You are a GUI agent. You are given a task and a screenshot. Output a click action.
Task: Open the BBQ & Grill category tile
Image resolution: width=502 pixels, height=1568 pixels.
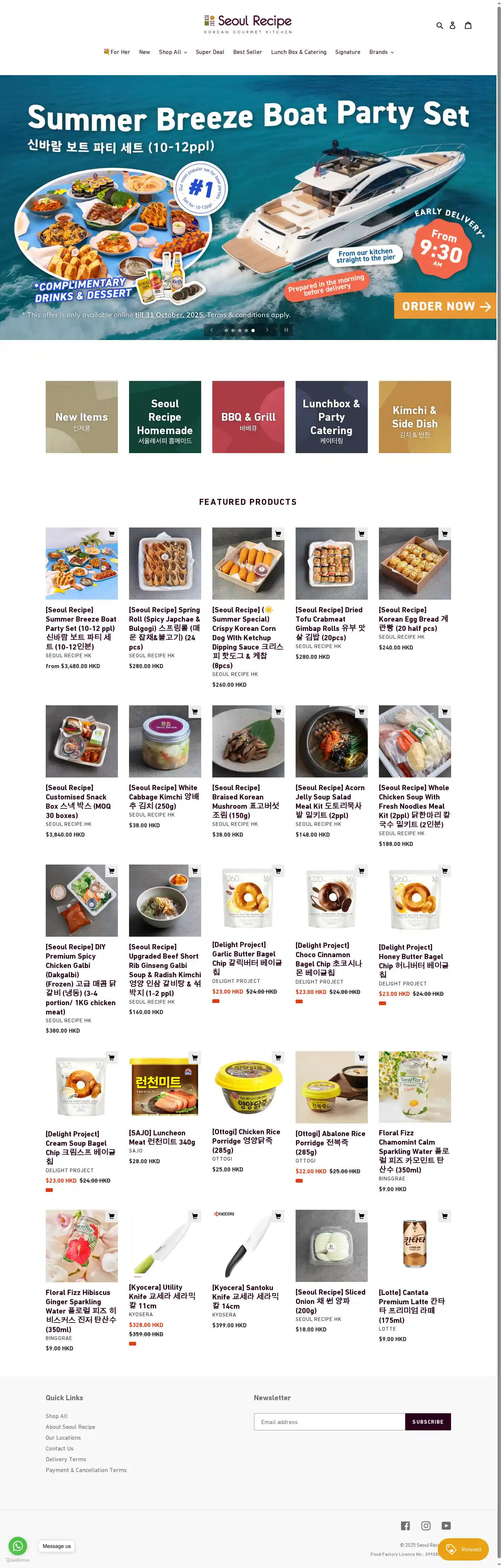pyautogui.click(x=248, y=417)
